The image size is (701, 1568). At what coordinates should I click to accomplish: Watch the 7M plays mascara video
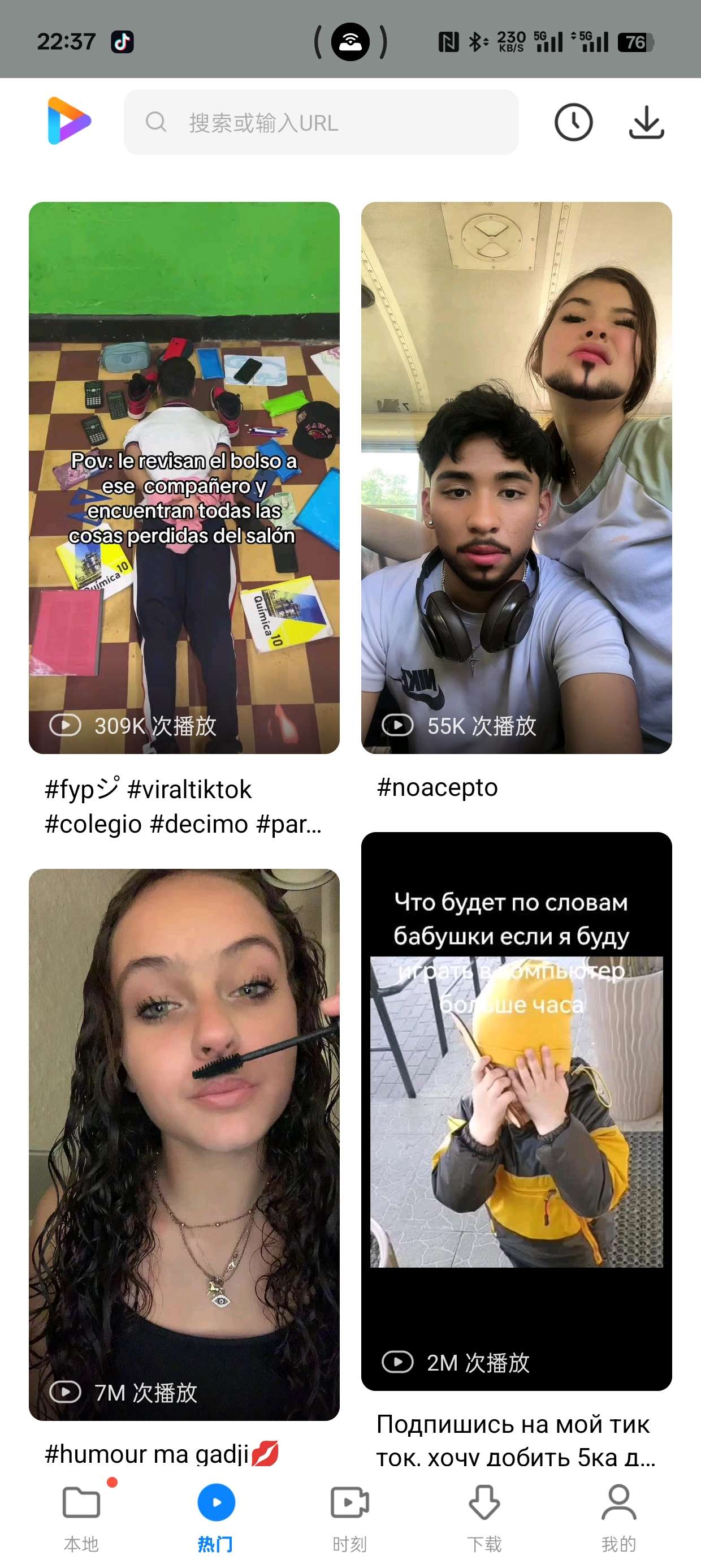point(184,1144)
